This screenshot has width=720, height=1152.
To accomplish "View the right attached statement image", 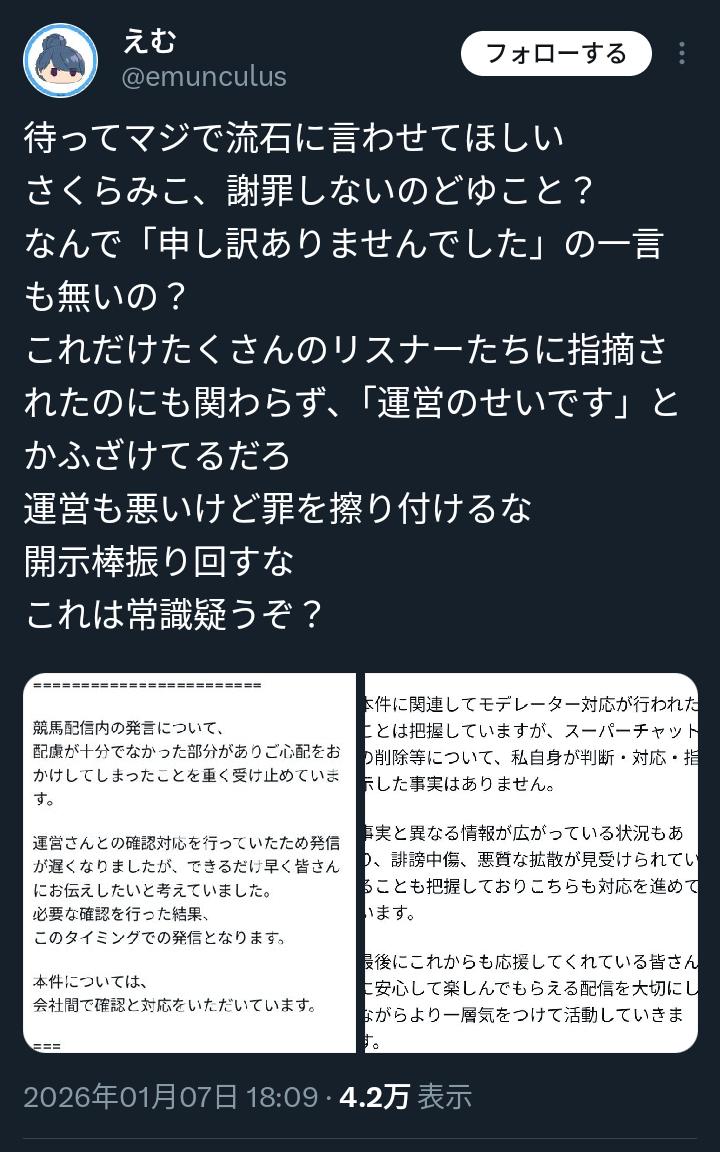I will point(530,862).
